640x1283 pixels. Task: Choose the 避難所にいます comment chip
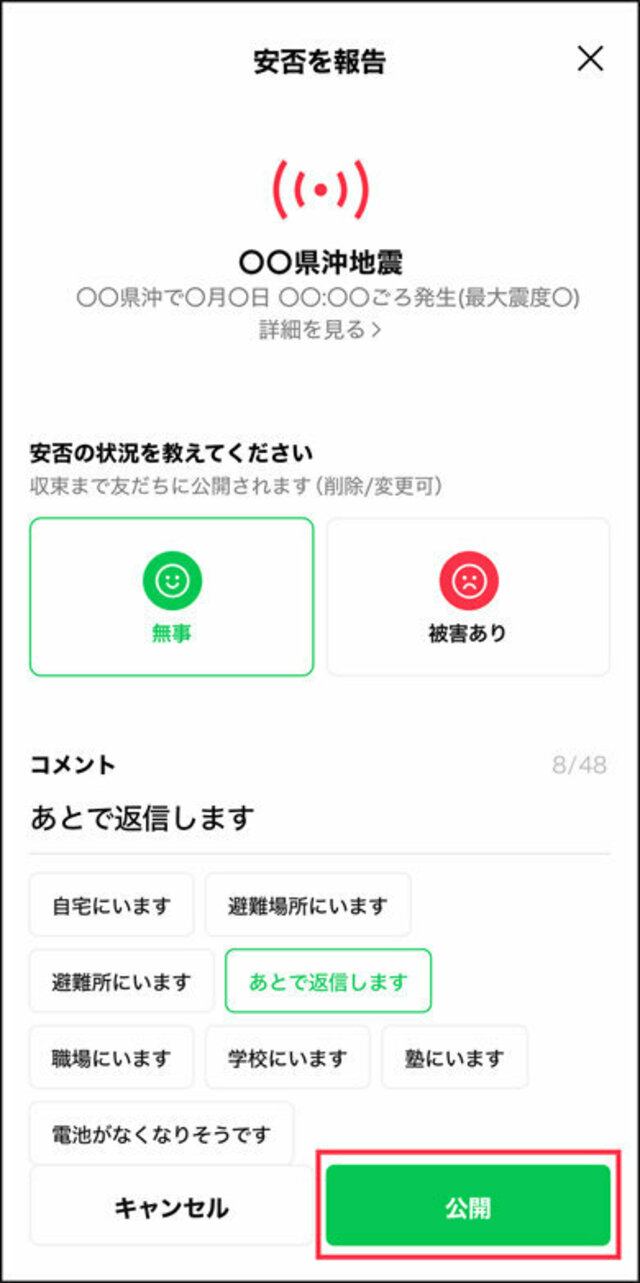pyautogui.click(x=121, y=982)
